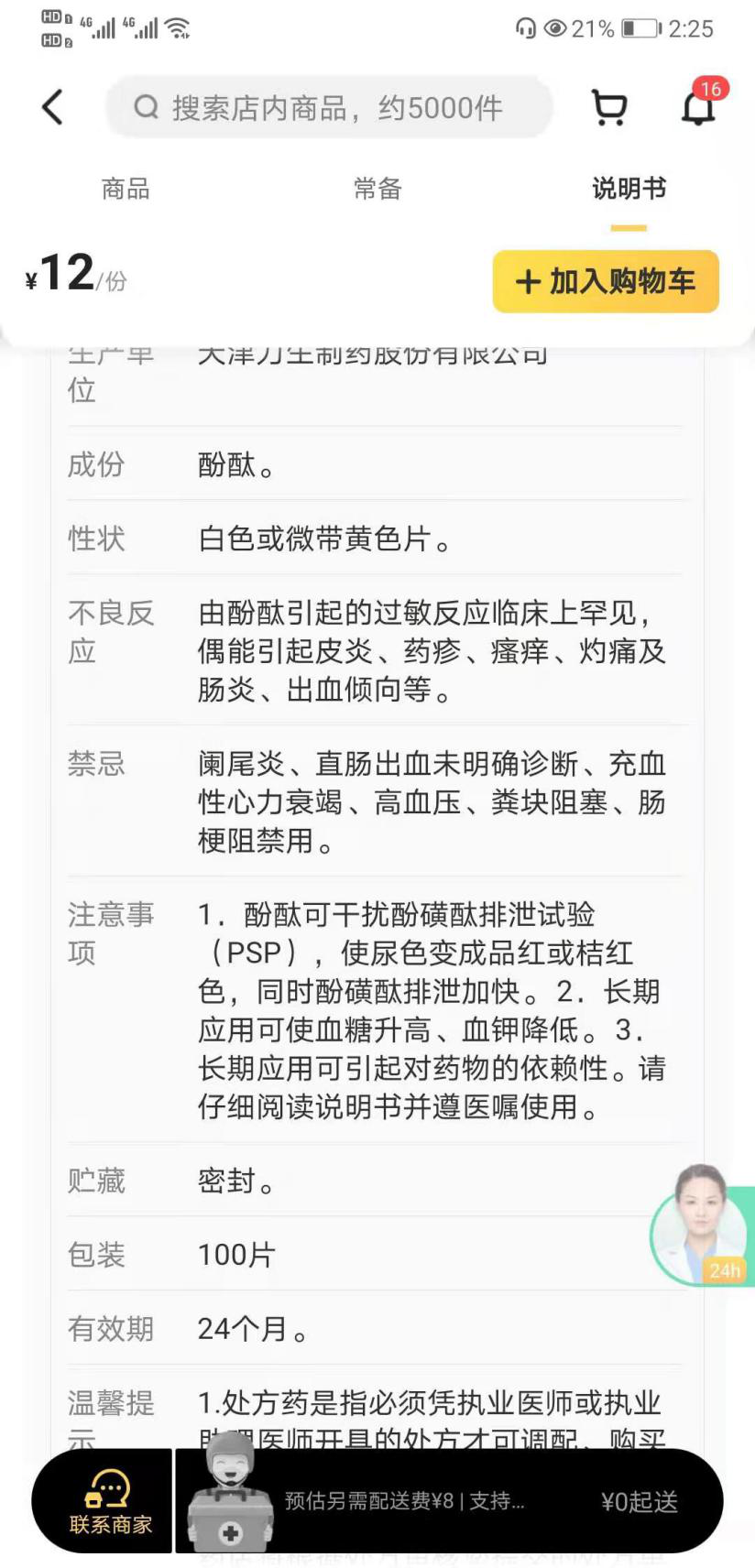
Task: Open the shopping cart icon
Action: [x=609, y=107]
